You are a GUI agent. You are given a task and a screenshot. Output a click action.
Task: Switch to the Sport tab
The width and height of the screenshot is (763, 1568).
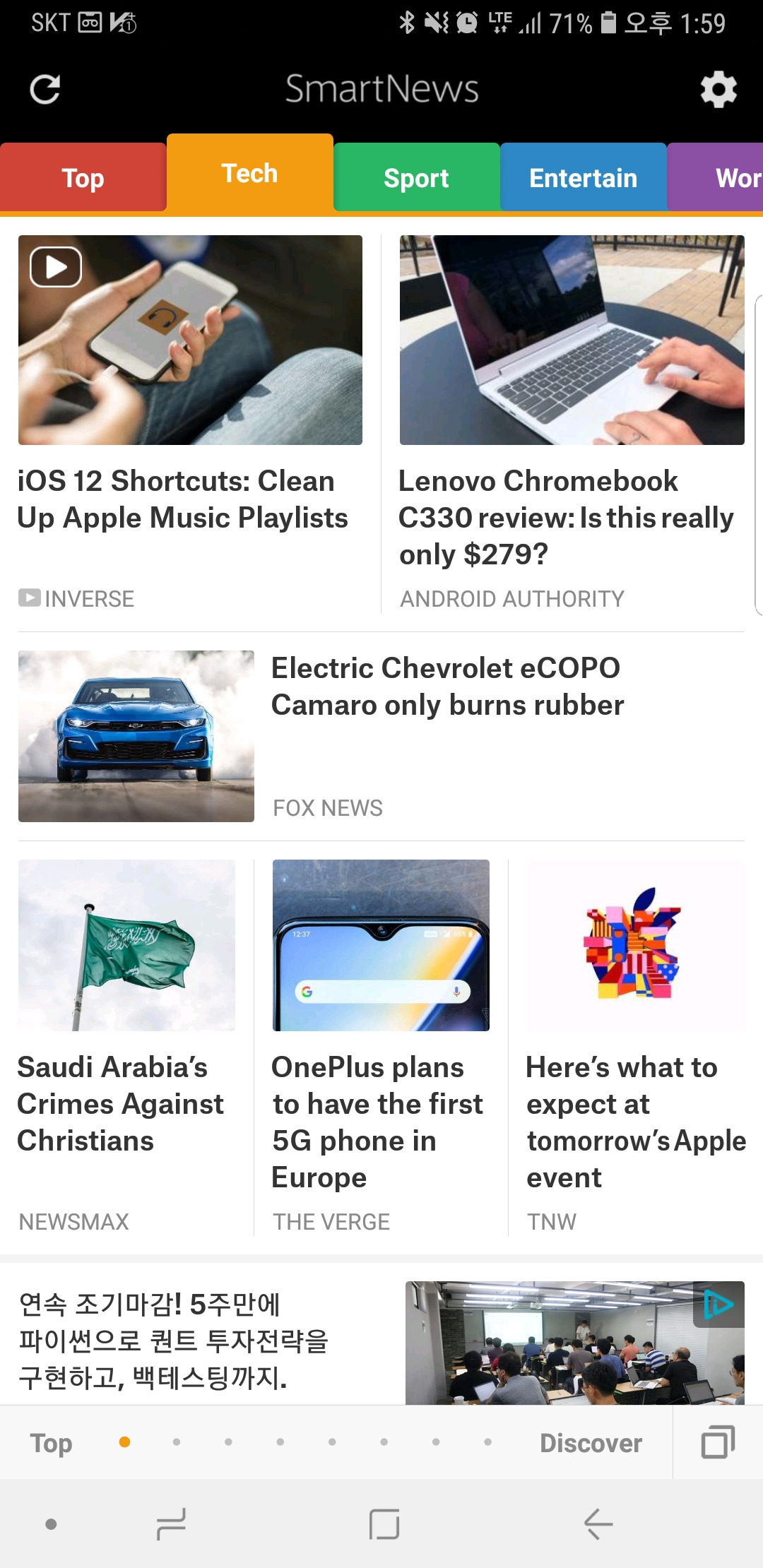tap(416, 178)
